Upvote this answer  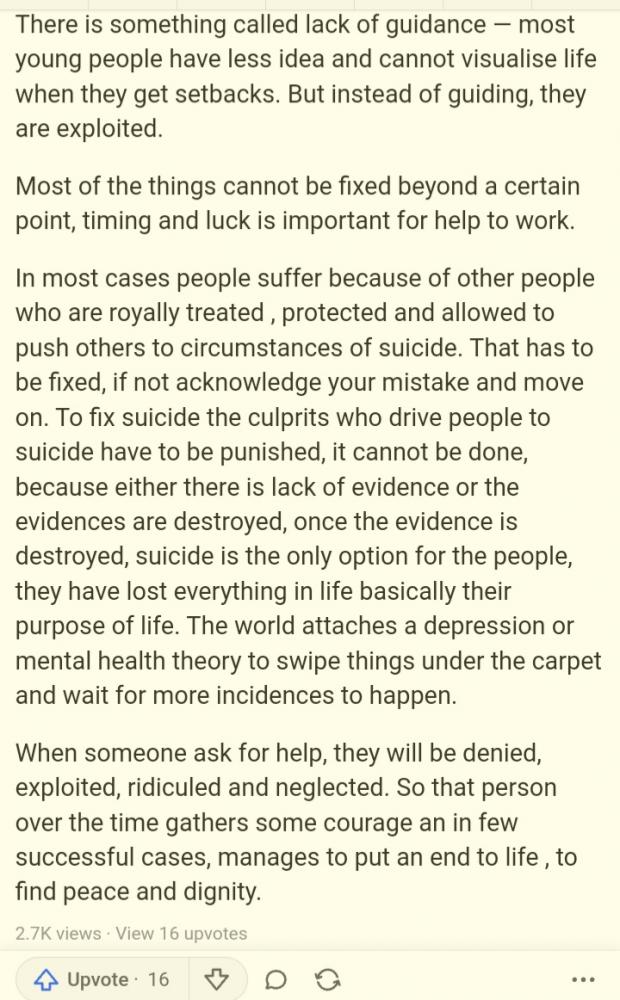[100, 979]
